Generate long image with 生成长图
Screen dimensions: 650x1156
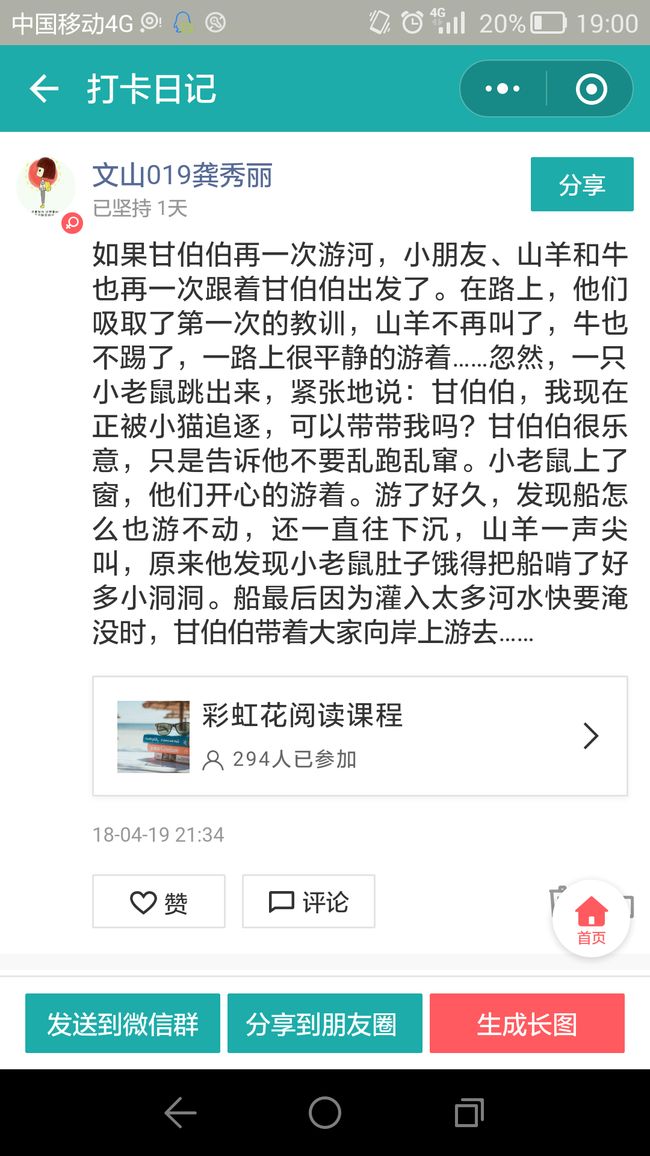click(527, 1023)
